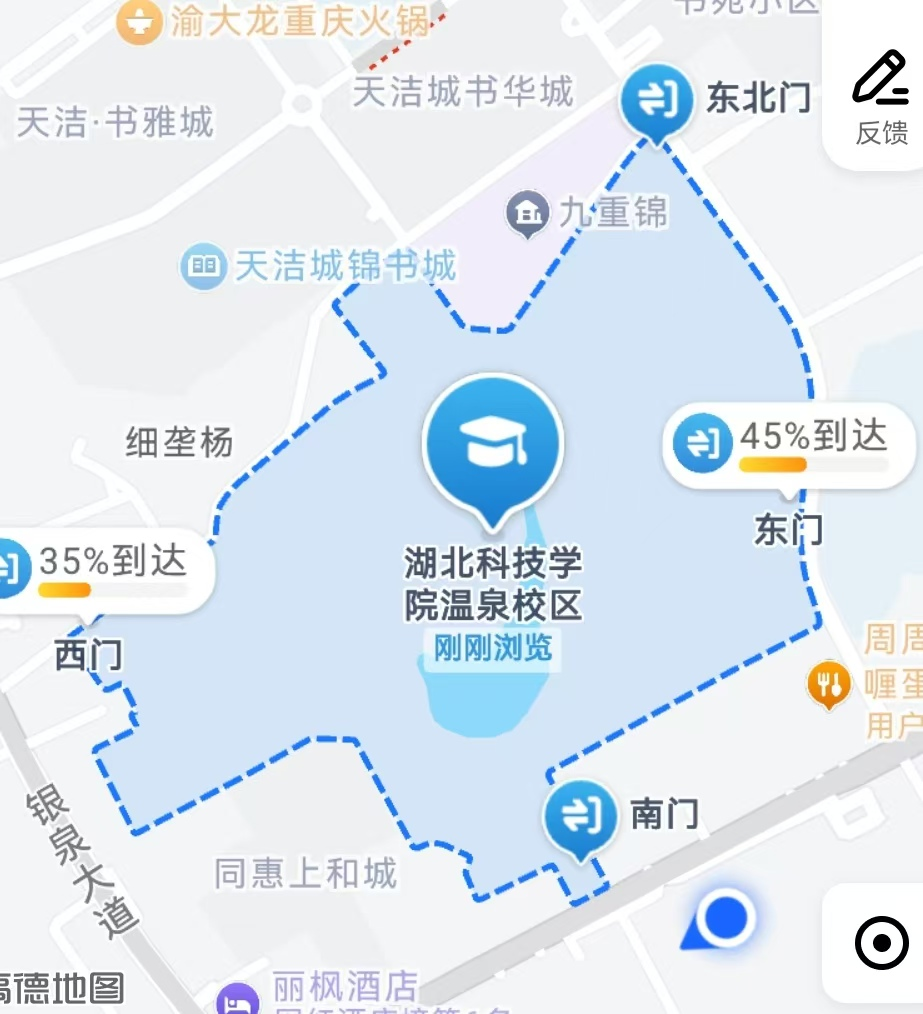
Task: Recenter map with the locate button
Action: click(882, 942)
